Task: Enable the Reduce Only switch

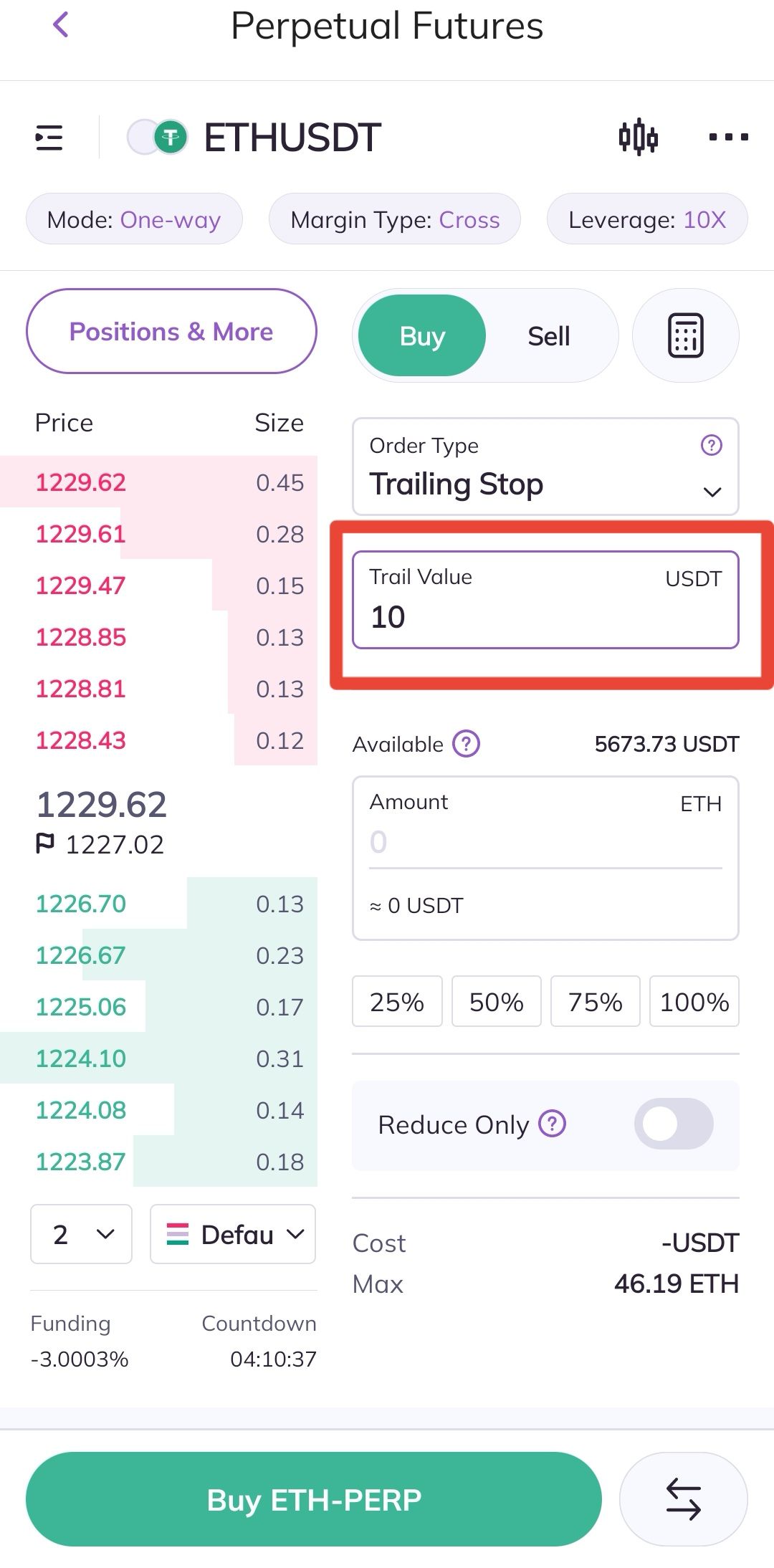Action: click(674, 1124)
